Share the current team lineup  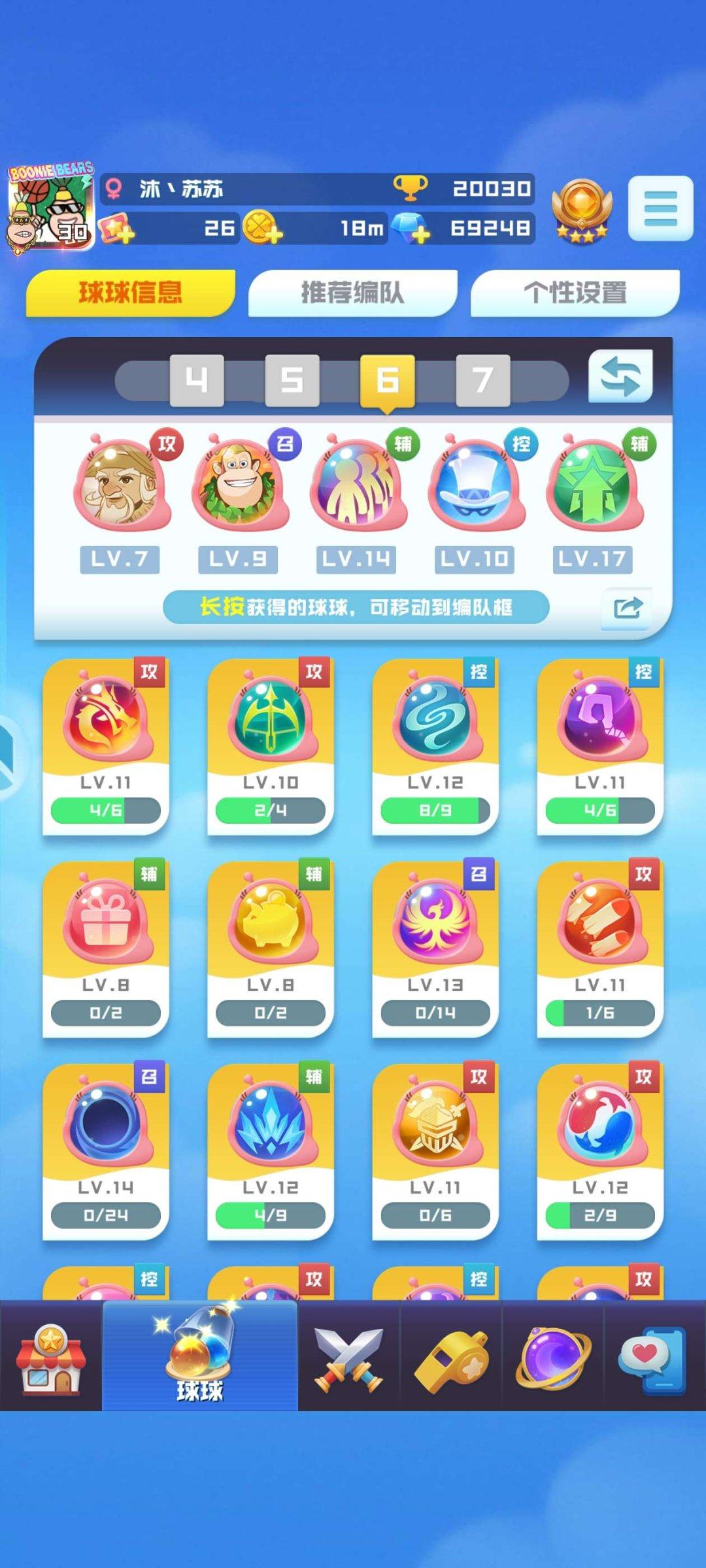(x=626, y=608)
